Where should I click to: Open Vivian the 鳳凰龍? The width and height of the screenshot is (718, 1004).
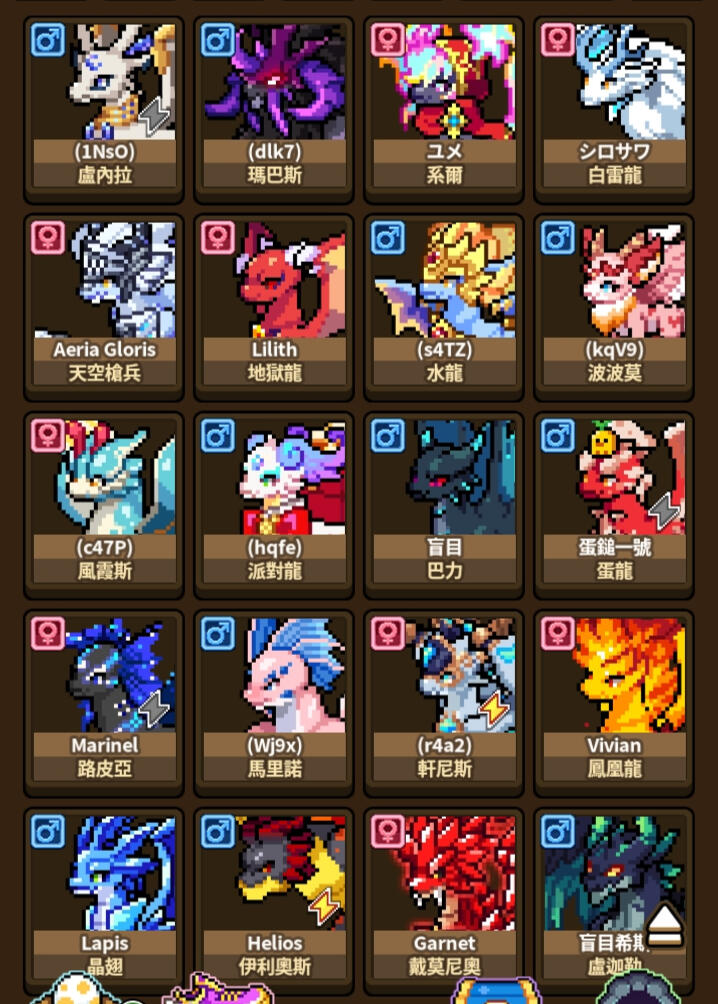(614, 702)
